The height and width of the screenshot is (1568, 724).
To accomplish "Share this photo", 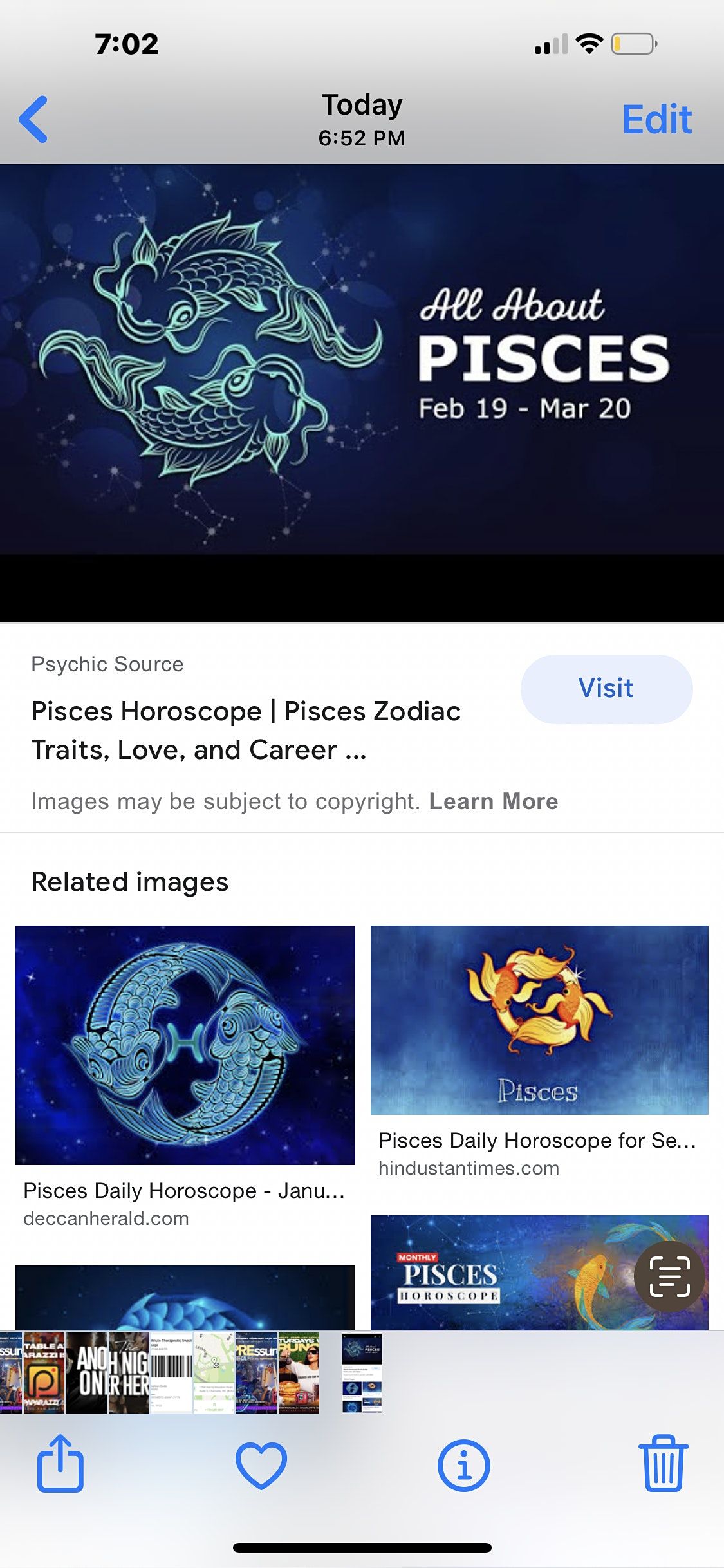I will click(x=60, y=1464).
